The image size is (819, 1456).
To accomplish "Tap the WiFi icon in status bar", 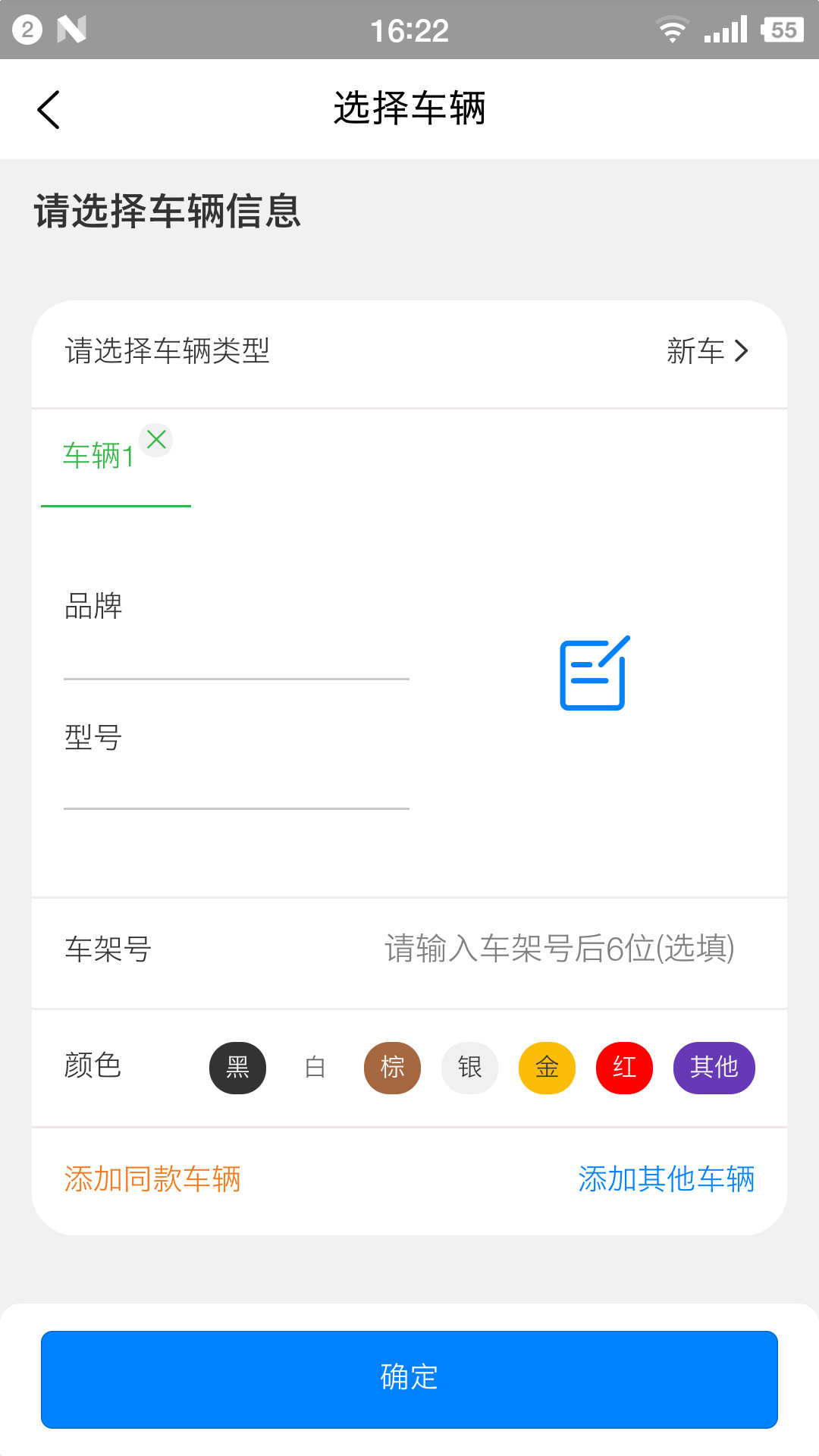I will point(672,29).
